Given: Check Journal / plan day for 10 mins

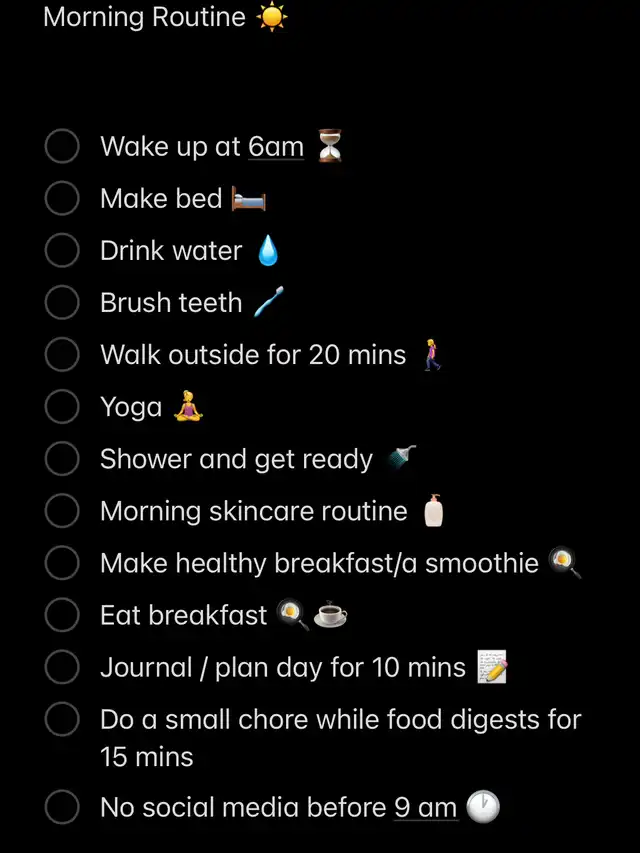Looking at the screenshot, I should pyautogui.click(x=62, y=667).
